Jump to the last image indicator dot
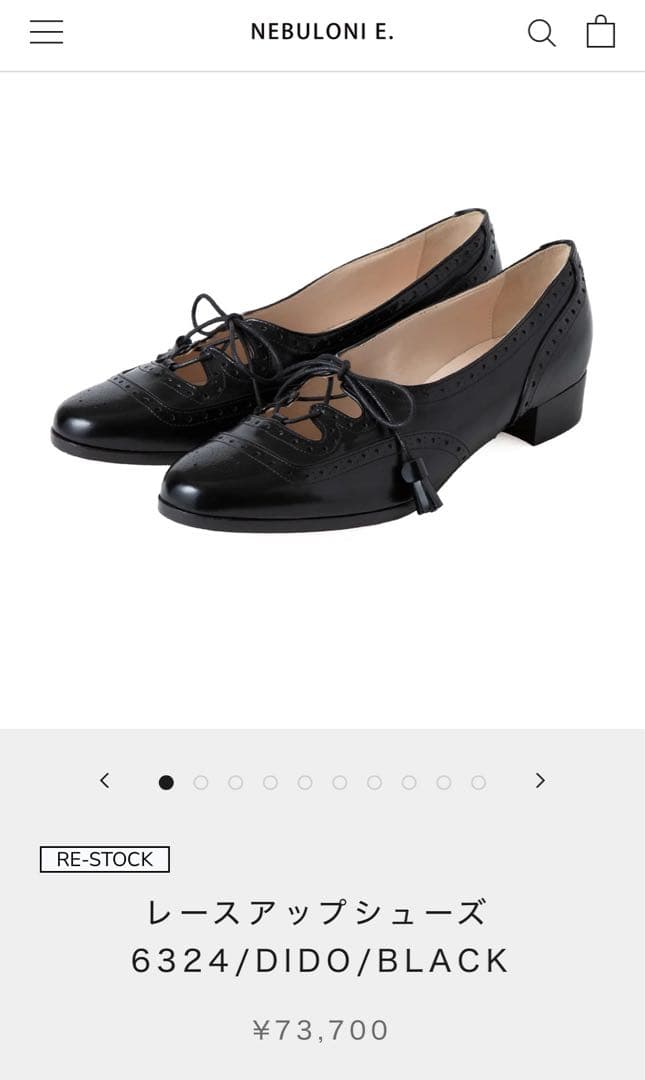This screenshot has width=645, height=1080. [x=478, y=782]
